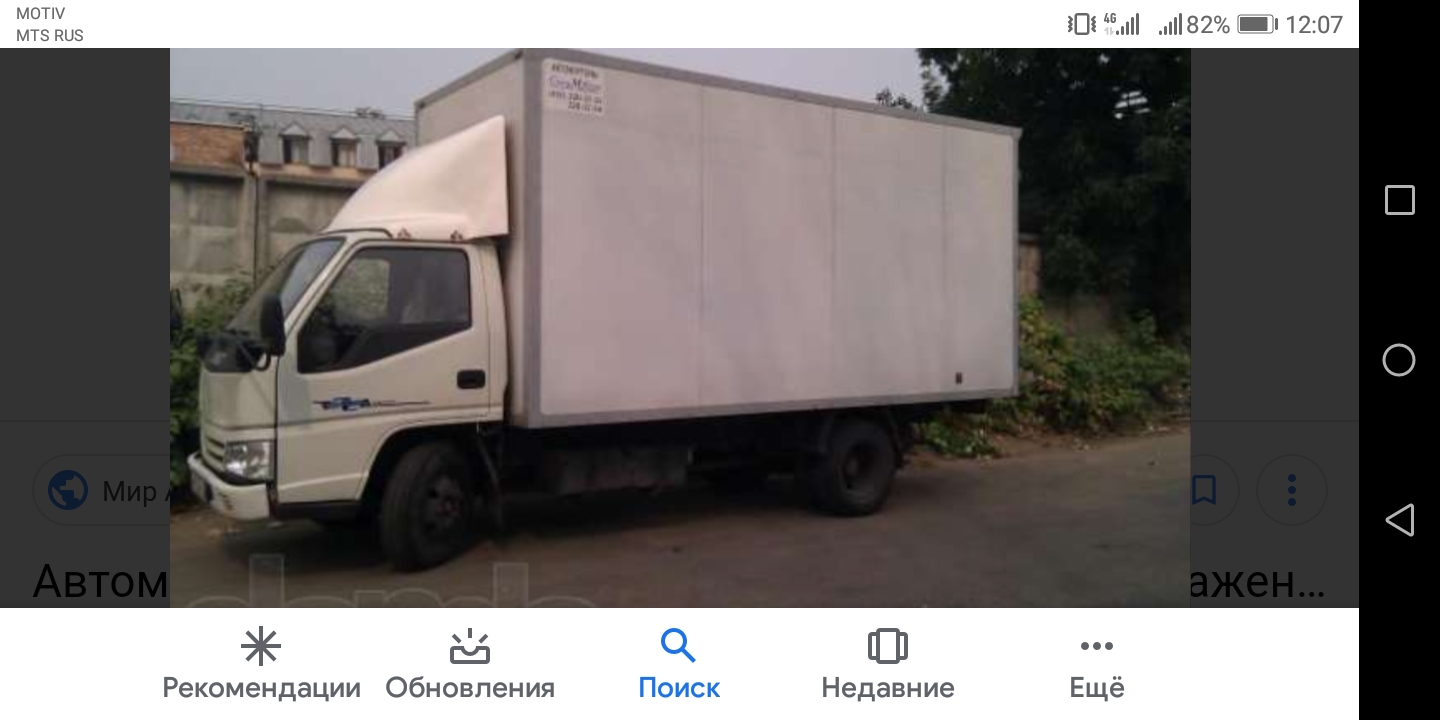Open the Недавние tab
The image size is (1440, 720).
[887, 665]
